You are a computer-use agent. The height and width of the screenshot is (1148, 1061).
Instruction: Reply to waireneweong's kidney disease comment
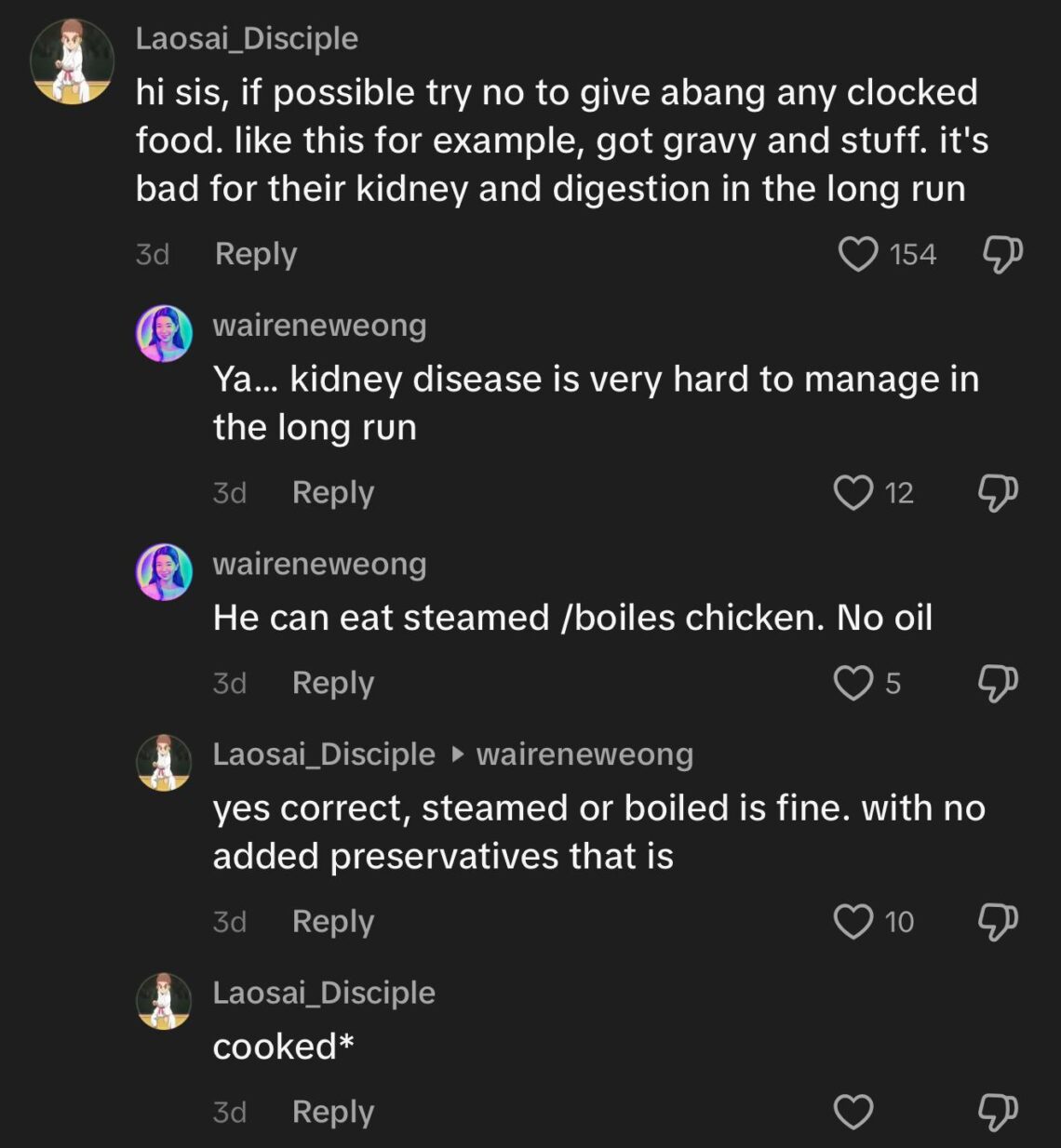click(x=332, y=492)
